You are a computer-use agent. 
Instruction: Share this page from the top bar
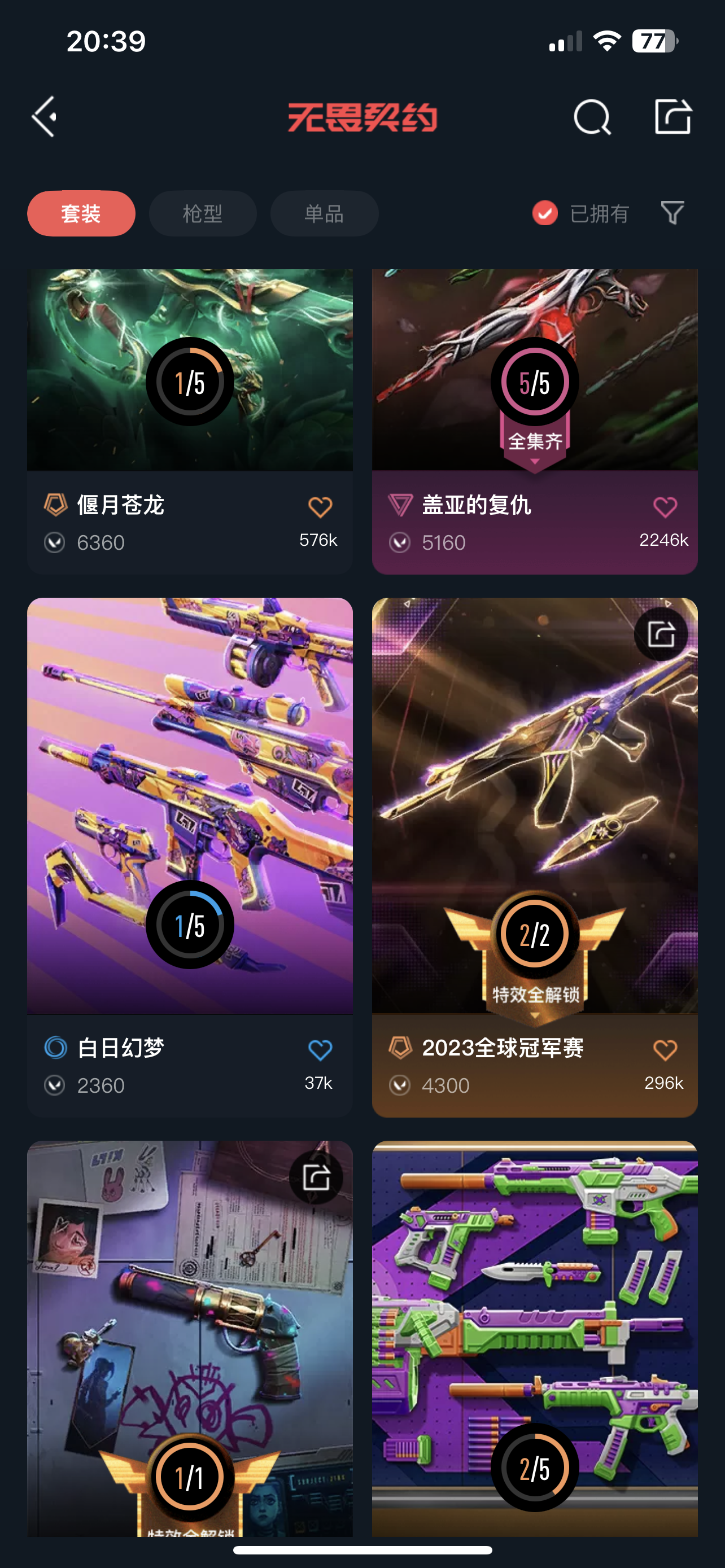[672, 116]
